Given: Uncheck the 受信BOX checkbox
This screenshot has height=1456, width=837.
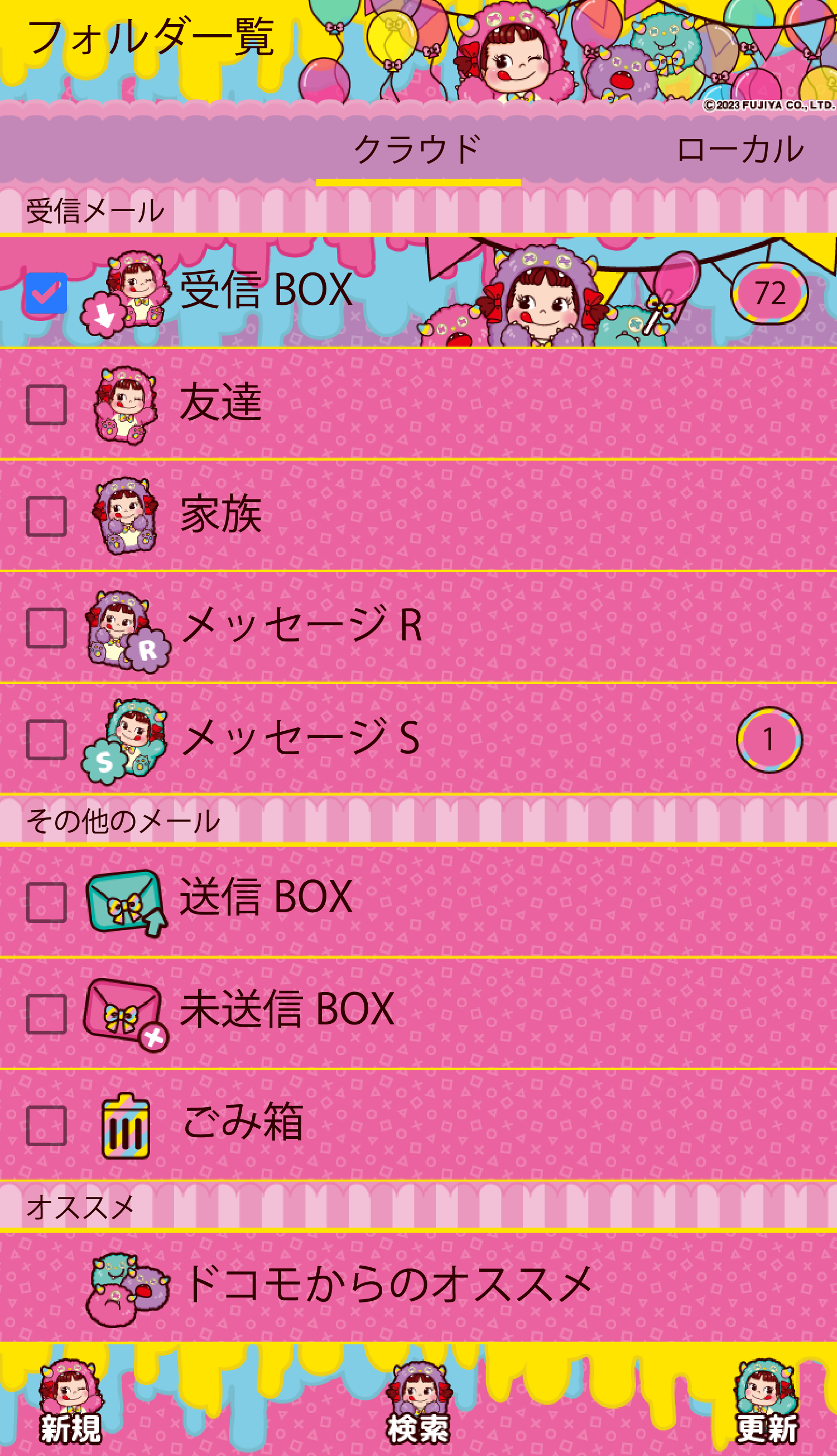Looking at the screenshot, I should (46, 293).
